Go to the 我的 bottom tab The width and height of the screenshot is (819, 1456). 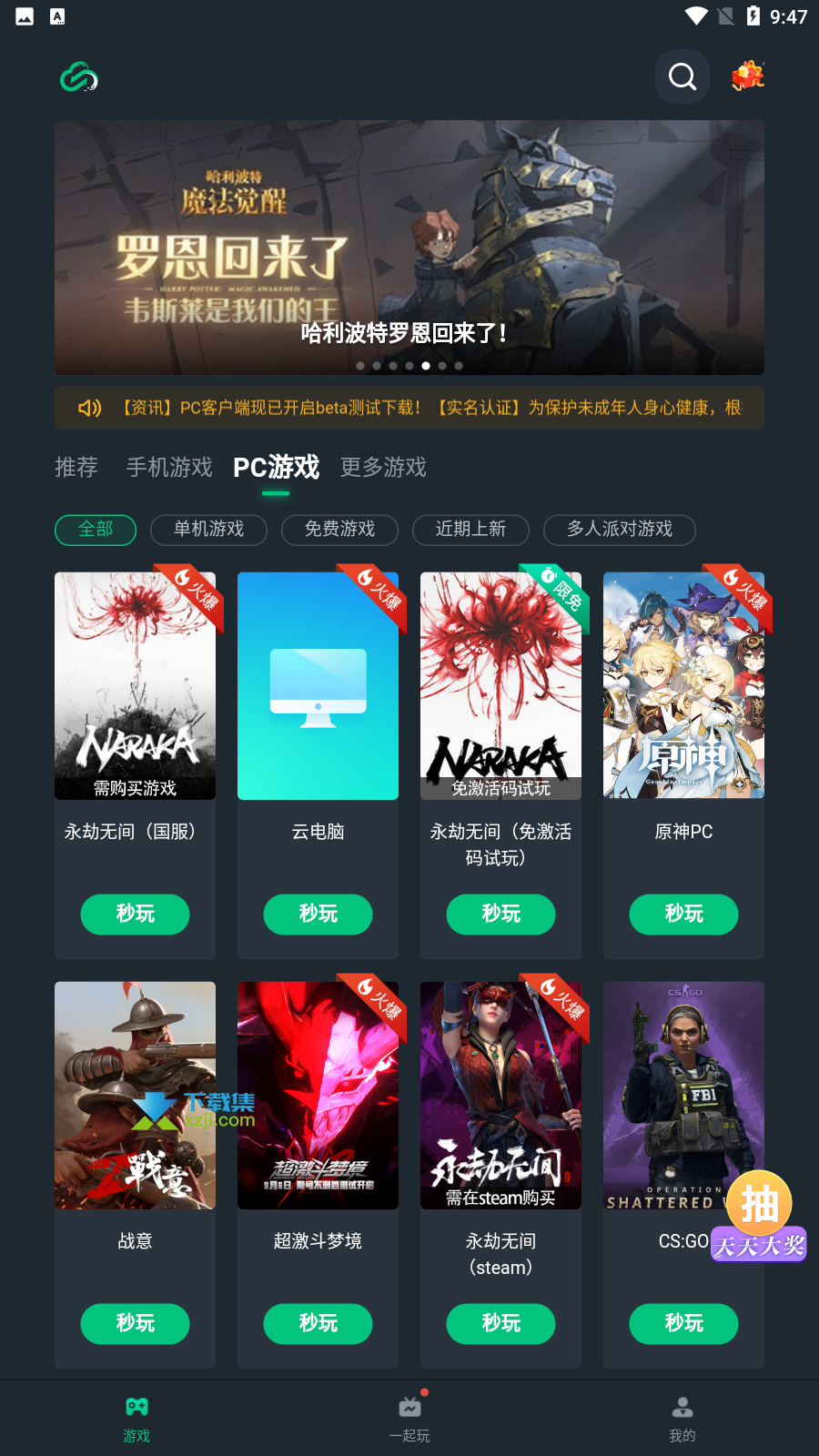click(x=682, y=1419)
